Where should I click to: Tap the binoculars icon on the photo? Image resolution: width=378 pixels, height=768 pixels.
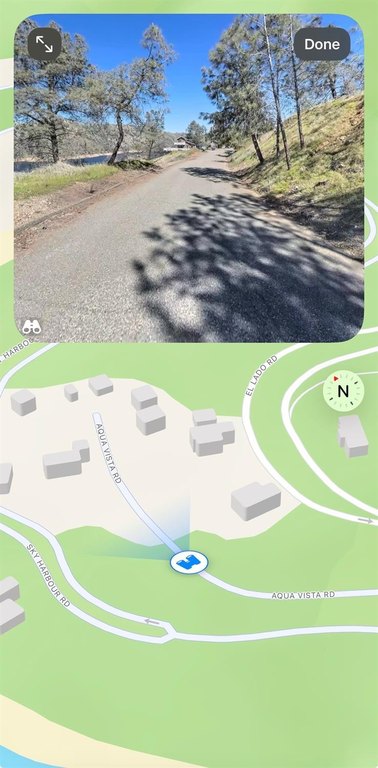31,327
